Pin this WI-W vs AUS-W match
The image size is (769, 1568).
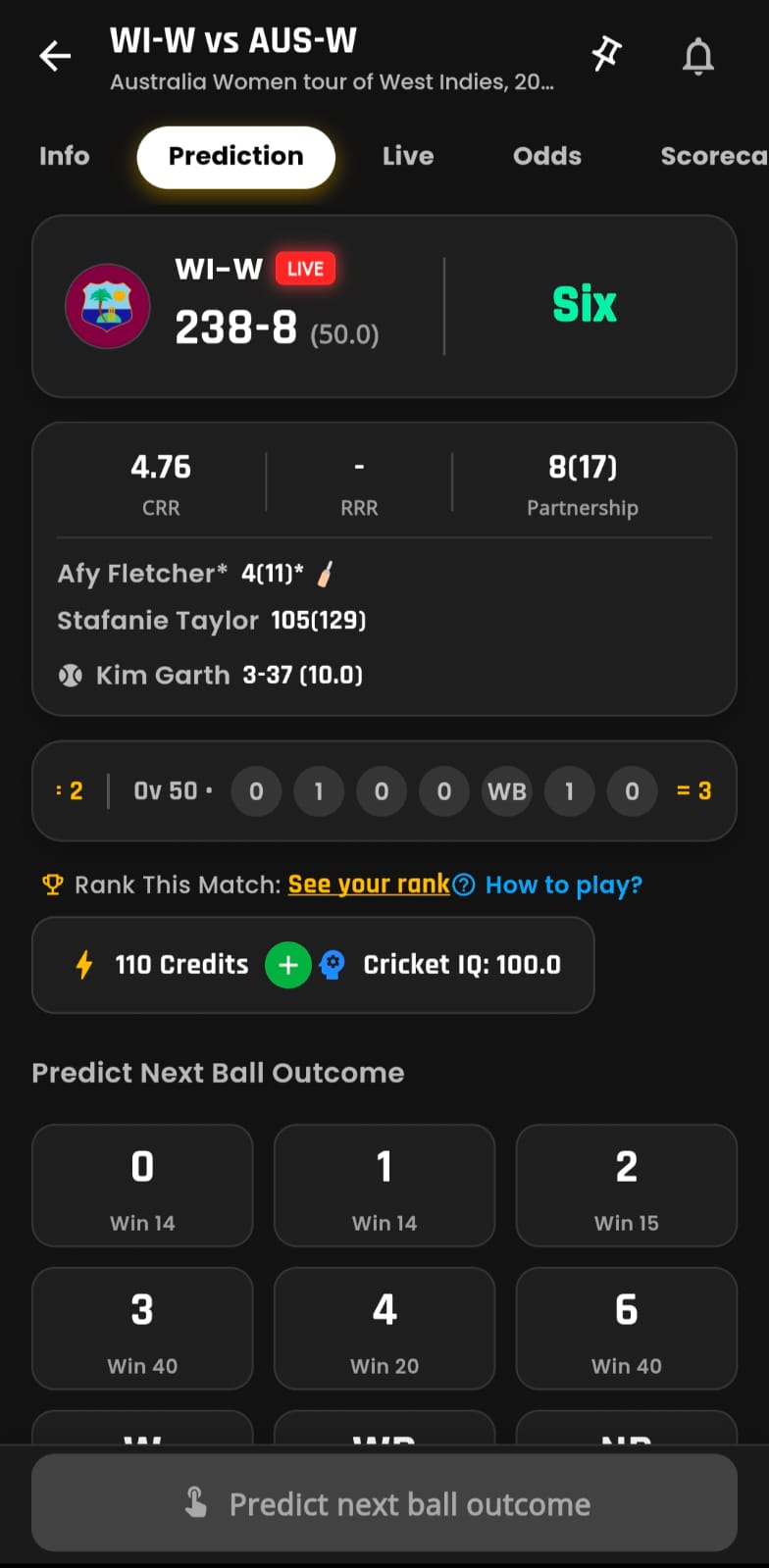[x=606, y=55]
